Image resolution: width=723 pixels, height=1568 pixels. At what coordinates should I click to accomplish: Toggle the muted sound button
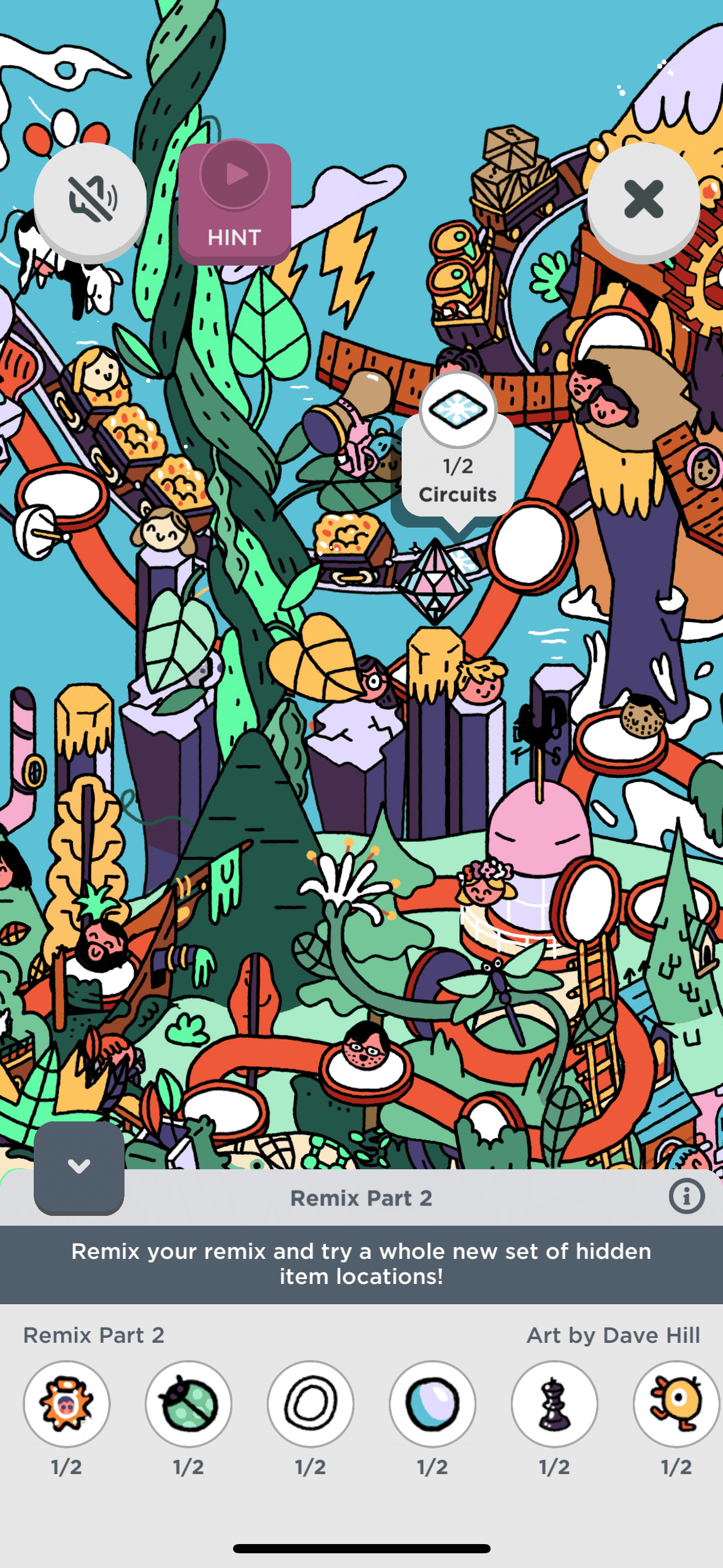90,199
